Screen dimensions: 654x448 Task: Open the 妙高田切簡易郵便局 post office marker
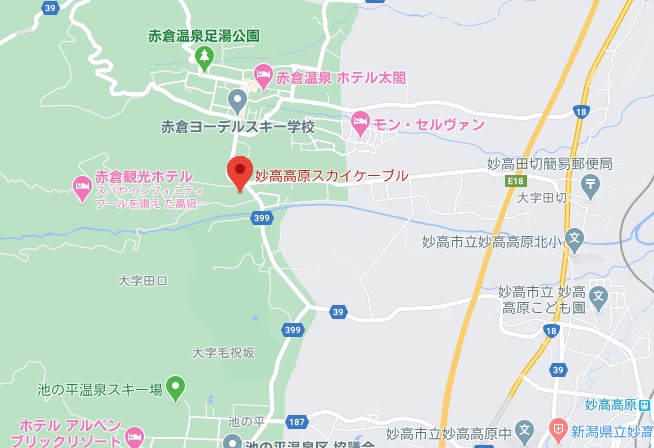point(591,183)
